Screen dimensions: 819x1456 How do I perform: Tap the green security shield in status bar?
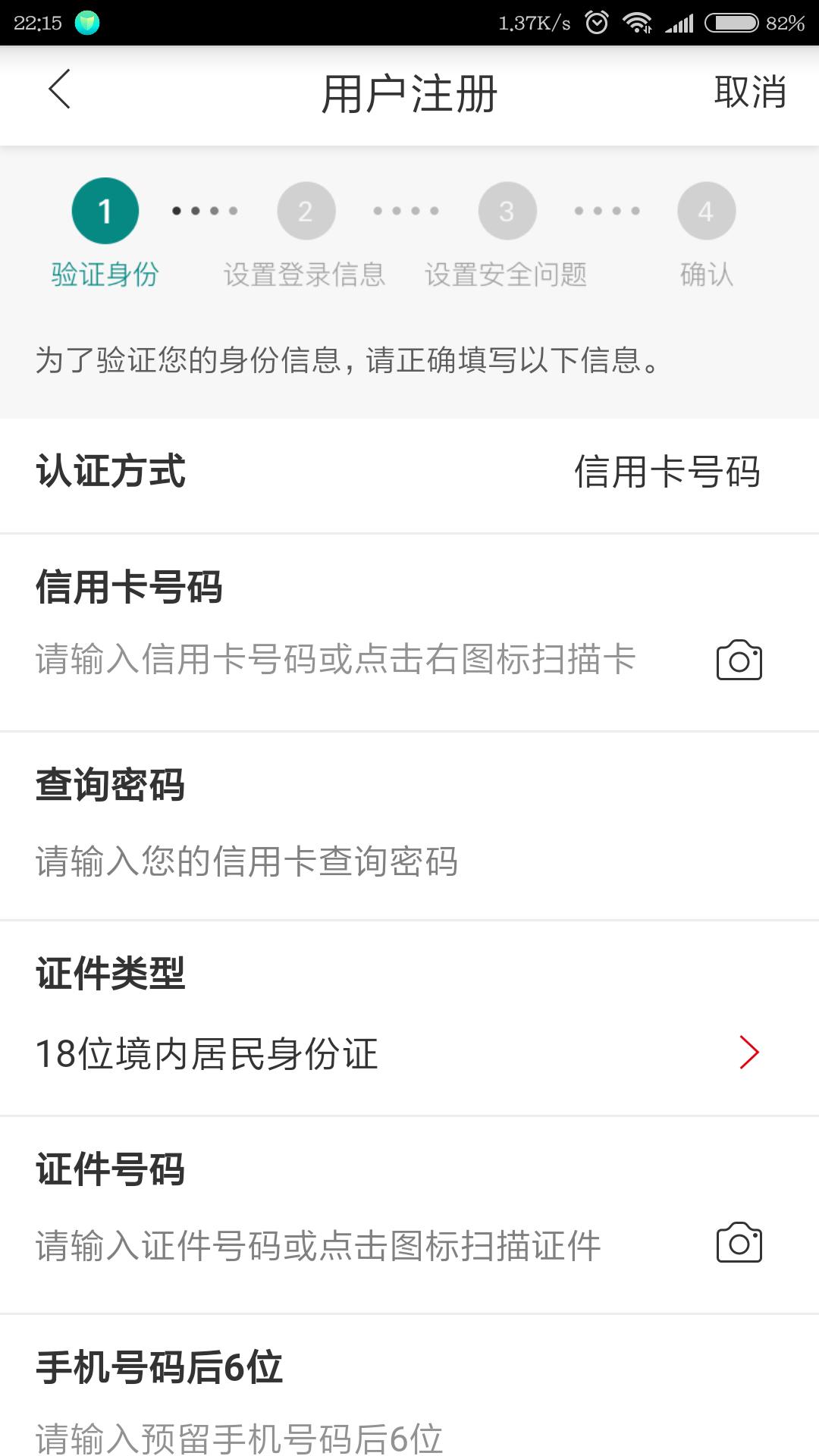(x=87, y=23)
